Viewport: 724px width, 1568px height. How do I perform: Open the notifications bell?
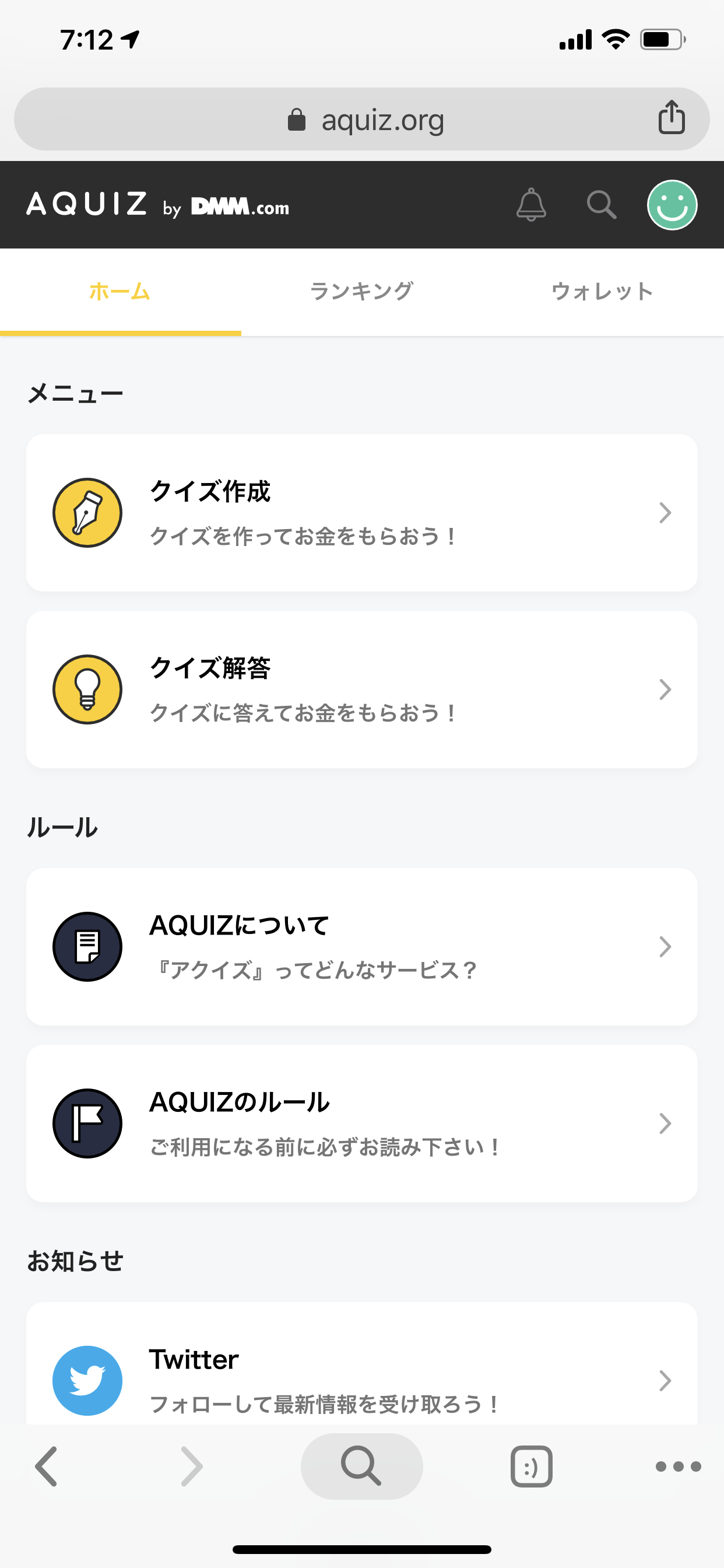click(x=531, y=205)
